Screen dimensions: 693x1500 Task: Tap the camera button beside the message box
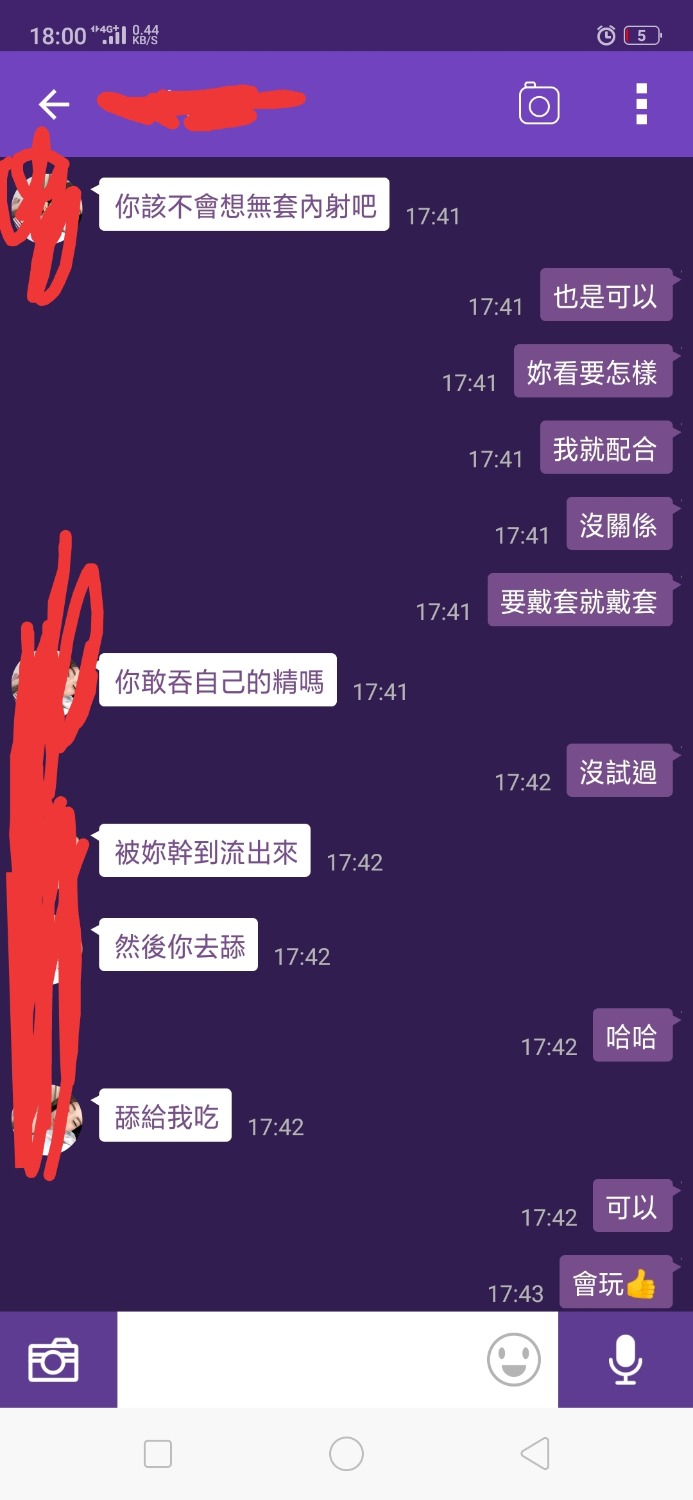click(54, 1360)
